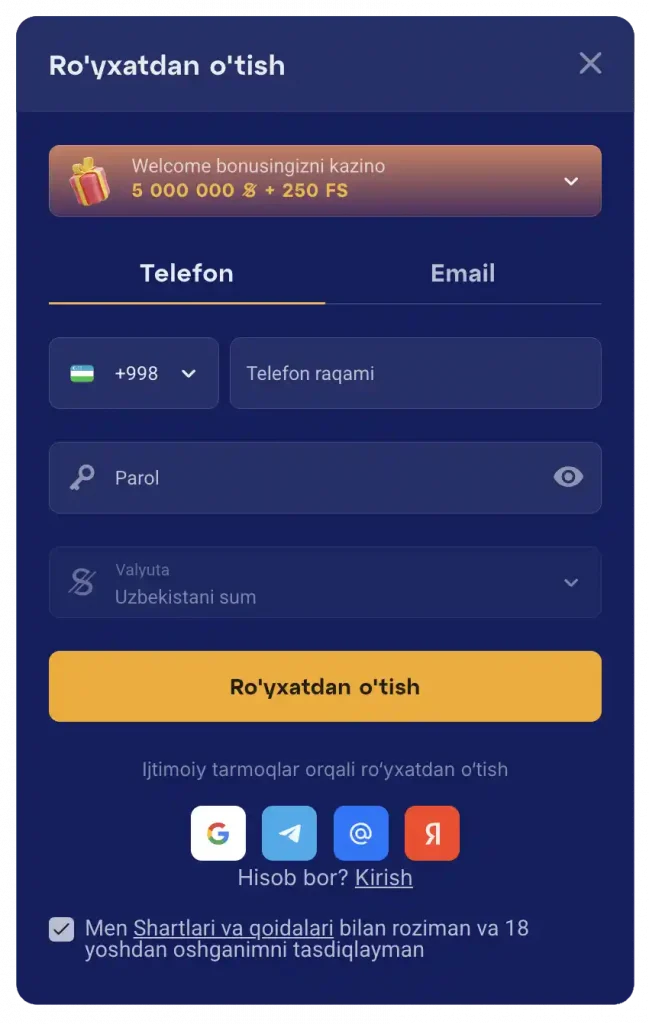
Task: Sign up with Google
Action: click(218, 833)
